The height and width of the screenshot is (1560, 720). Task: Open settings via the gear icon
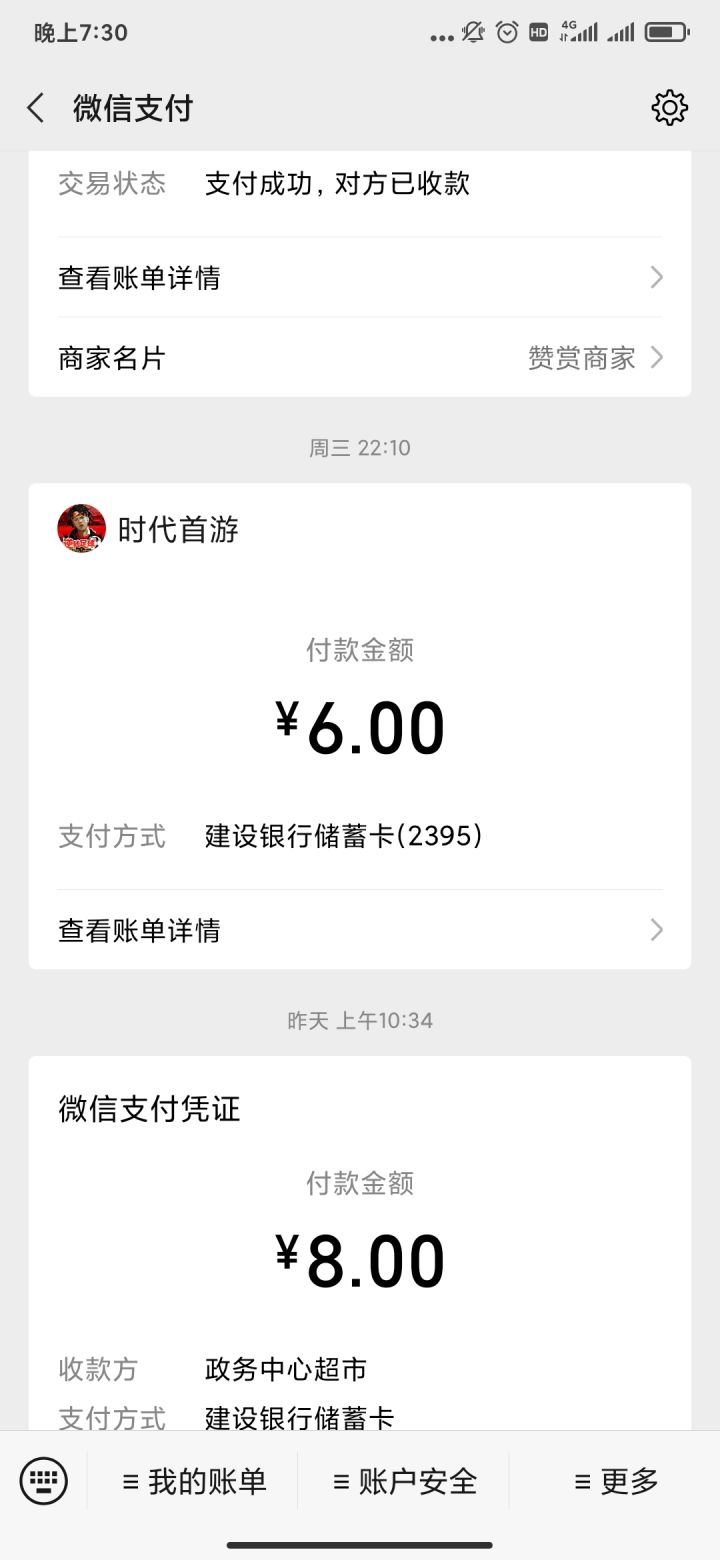pos(670,107)
